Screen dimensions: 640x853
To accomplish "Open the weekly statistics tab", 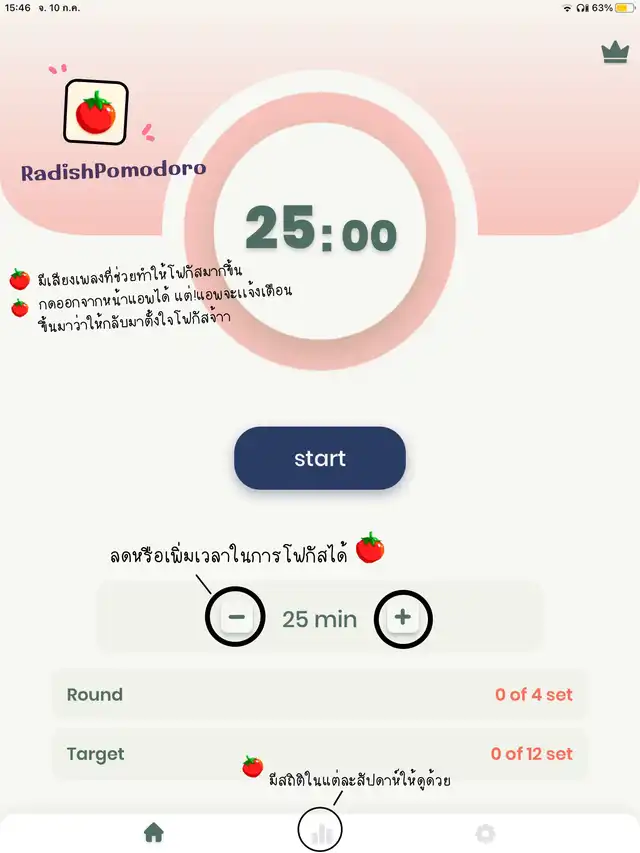I will 320,832.
